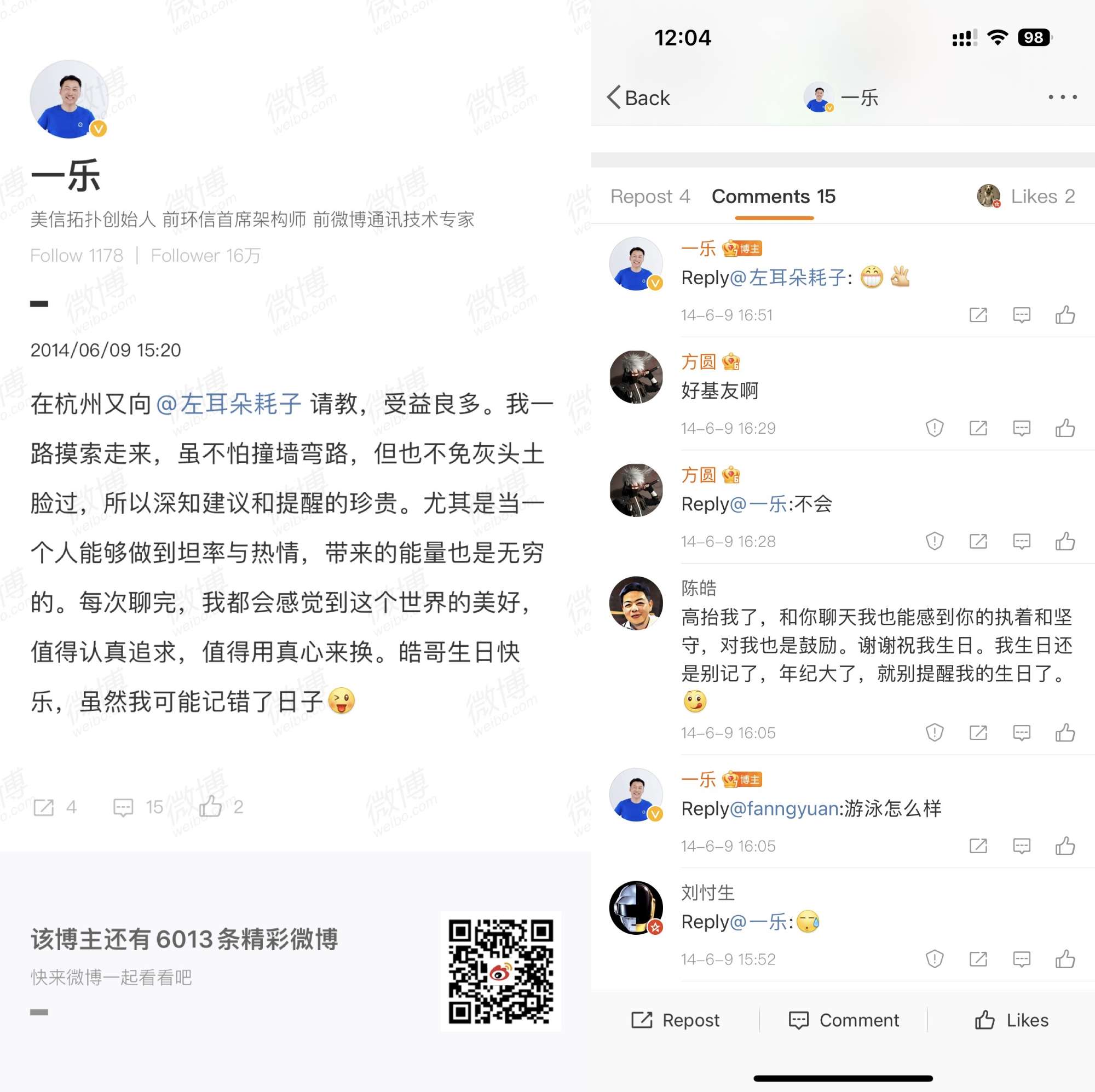
Task: Like 一乐's comment 游泳怎么样
Action: click(1065, 846)
